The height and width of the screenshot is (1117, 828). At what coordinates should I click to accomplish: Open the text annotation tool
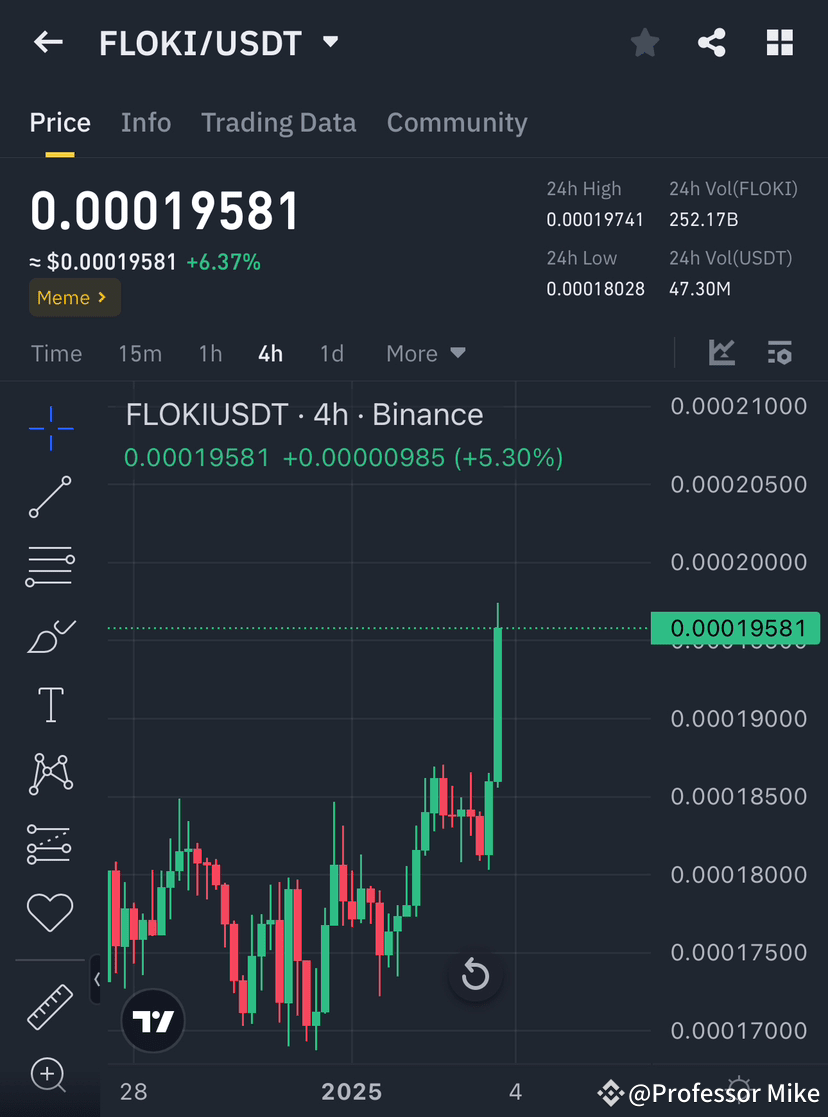click(50, 704)
